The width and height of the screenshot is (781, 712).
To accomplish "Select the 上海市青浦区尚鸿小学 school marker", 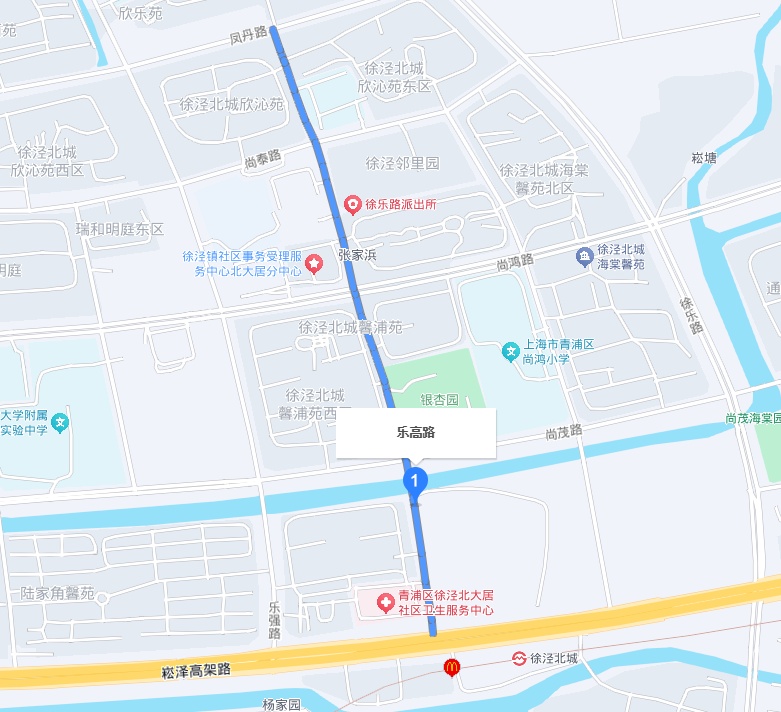I will 510,352.
